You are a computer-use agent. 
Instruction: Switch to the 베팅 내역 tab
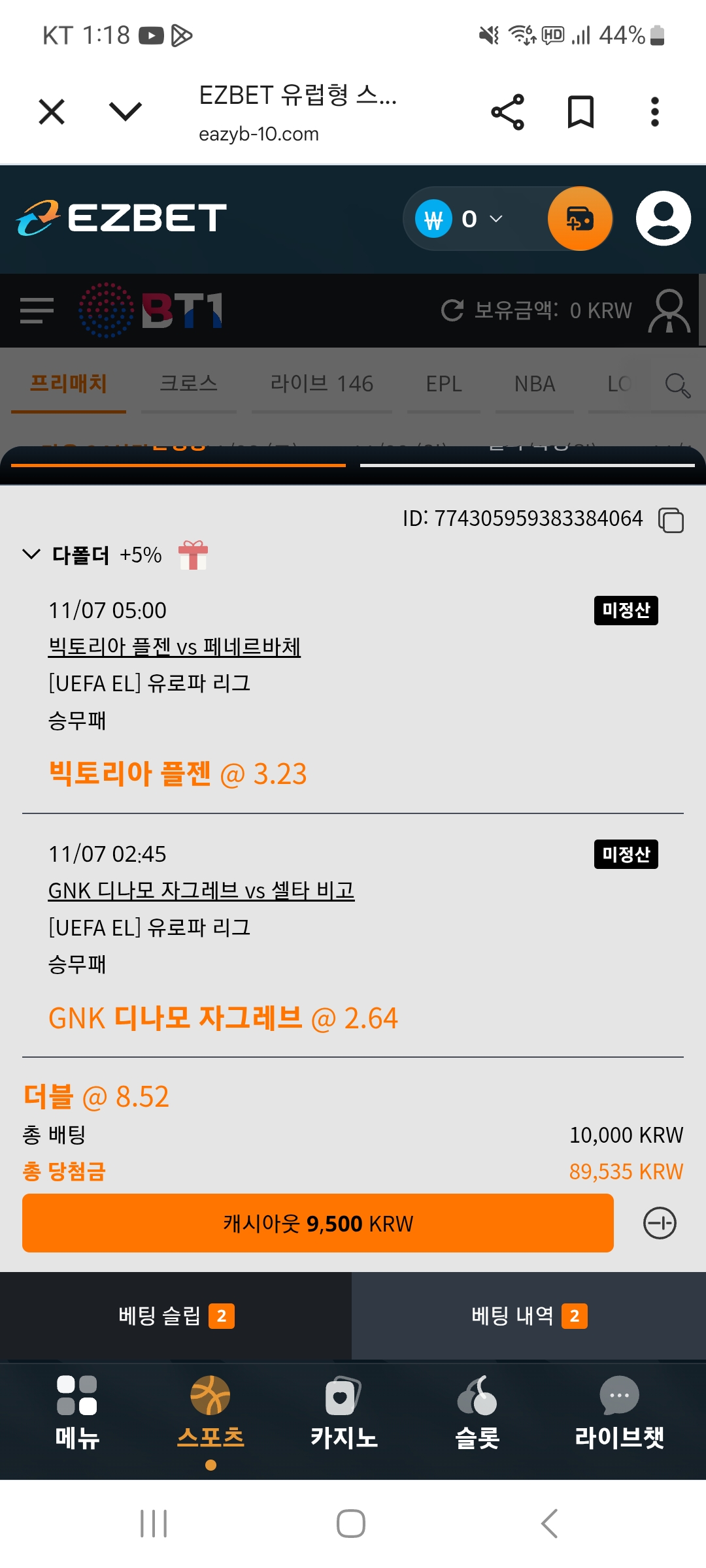(528, 1316)
